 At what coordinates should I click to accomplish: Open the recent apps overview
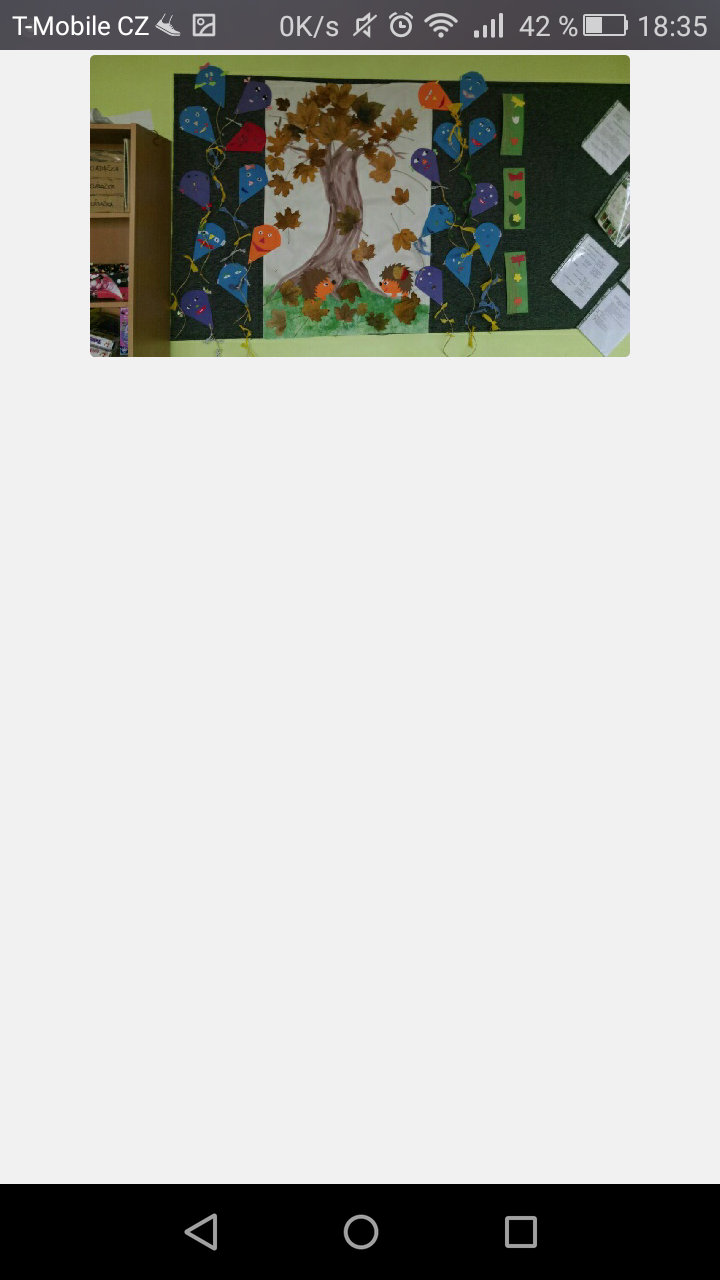(521, 1232)
